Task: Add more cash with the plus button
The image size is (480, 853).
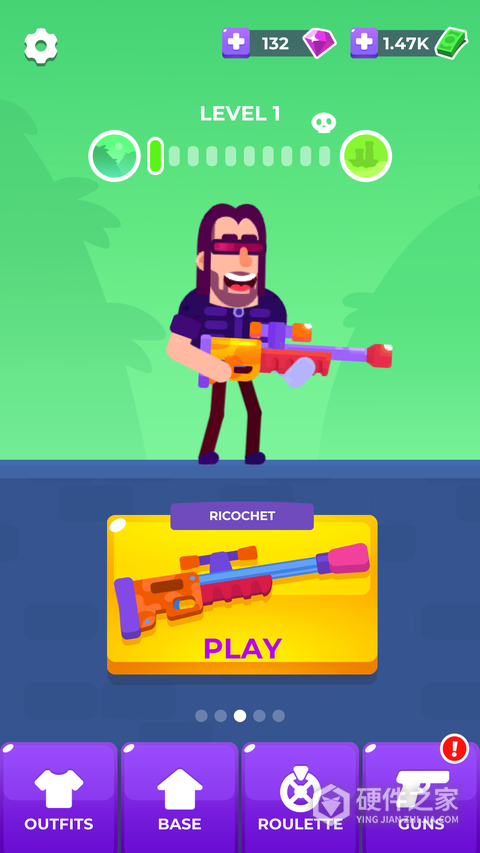Action: click(x=364, y=42)
